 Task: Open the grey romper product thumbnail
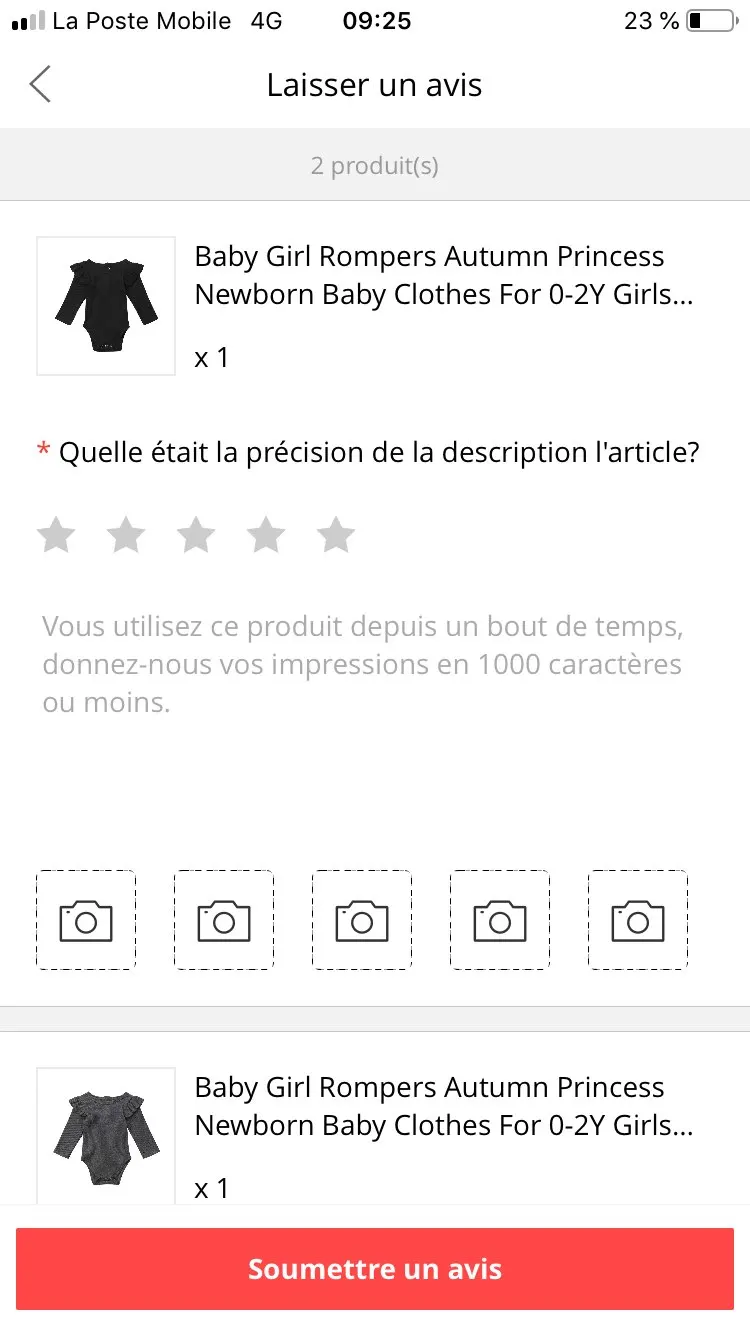click(106, 1137)
